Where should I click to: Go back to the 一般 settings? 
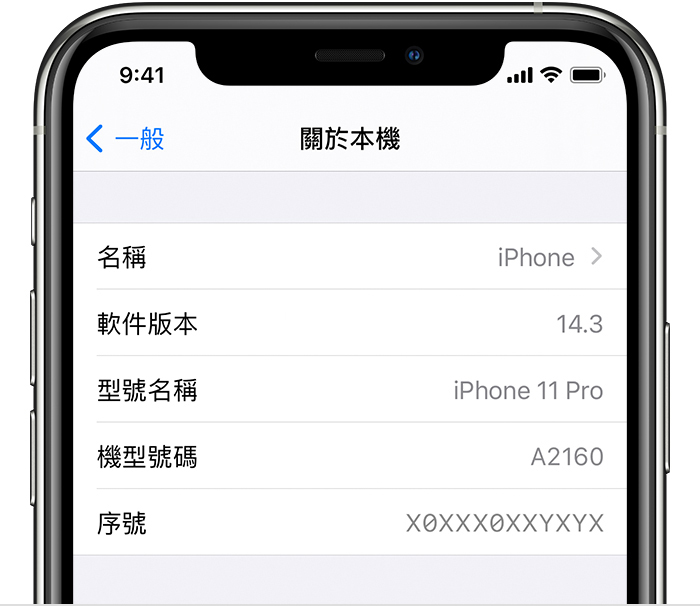click(x=126, y=139)
